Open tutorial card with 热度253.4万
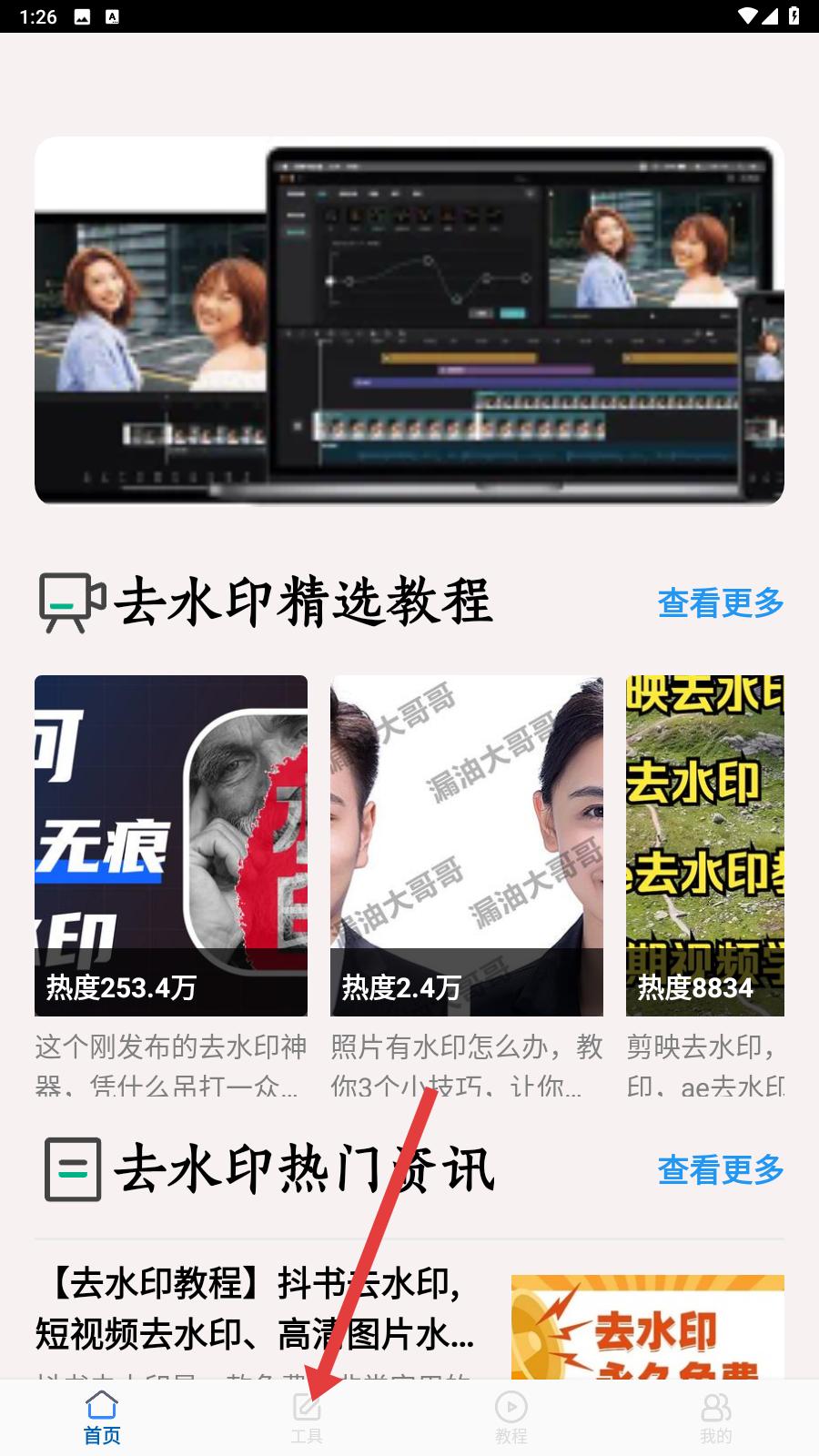Viewport: 819px width, 1456px height. 171,844
